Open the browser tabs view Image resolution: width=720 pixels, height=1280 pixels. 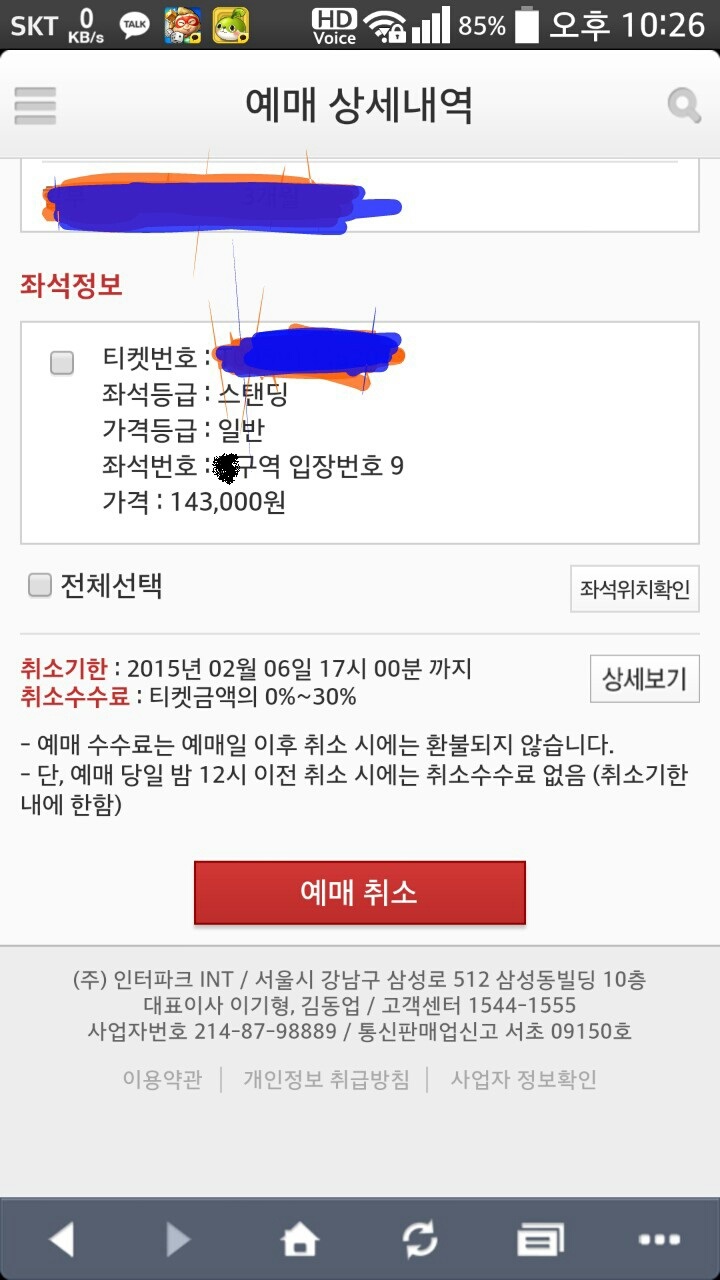(540, 1240)
